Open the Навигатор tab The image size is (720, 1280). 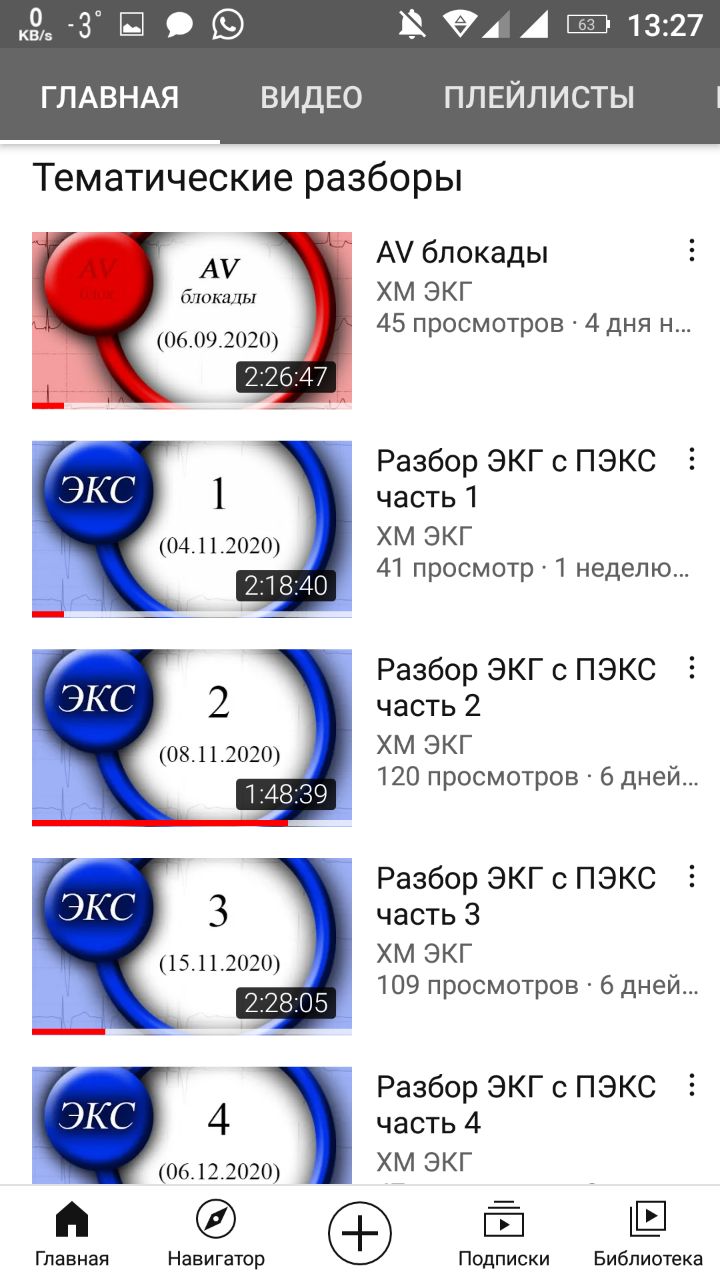[216, 1233]
